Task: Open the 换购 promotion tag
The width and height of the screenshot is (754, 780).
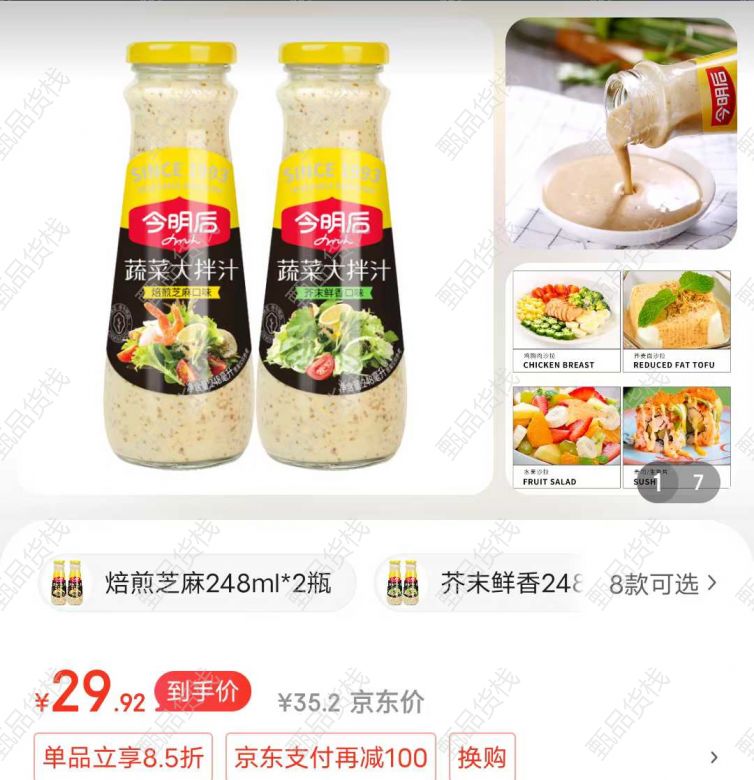Action: (482, 757)
